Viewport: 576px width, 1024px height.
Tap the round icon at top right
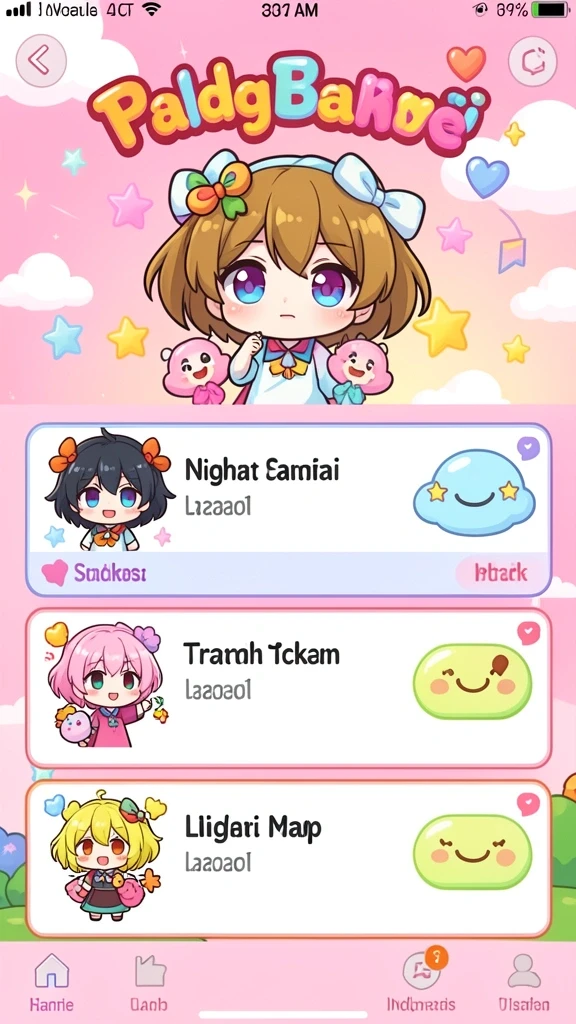pos(532,62)
